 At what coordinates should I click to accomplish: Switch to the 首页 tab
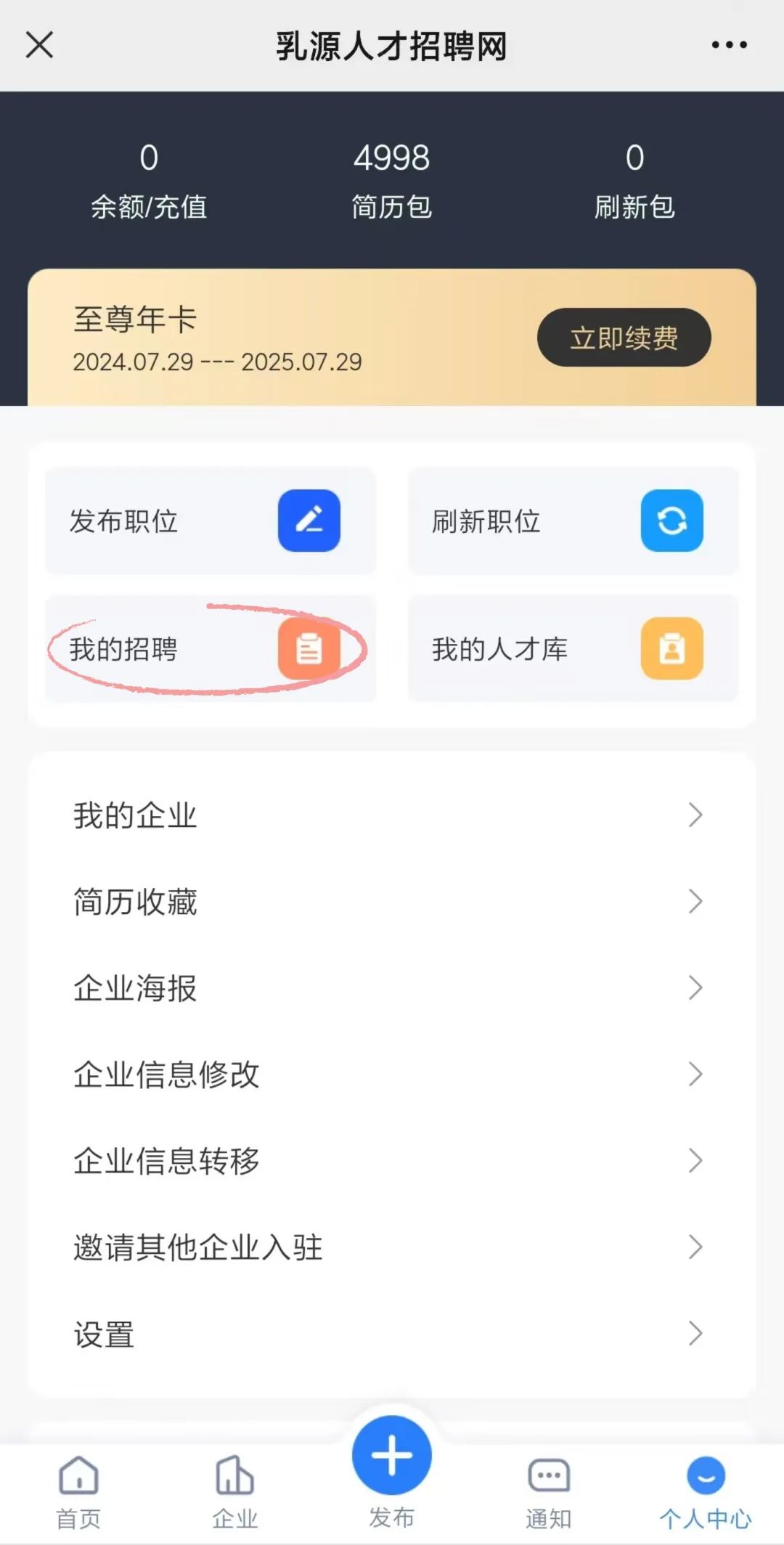(x=78, y=1492)
